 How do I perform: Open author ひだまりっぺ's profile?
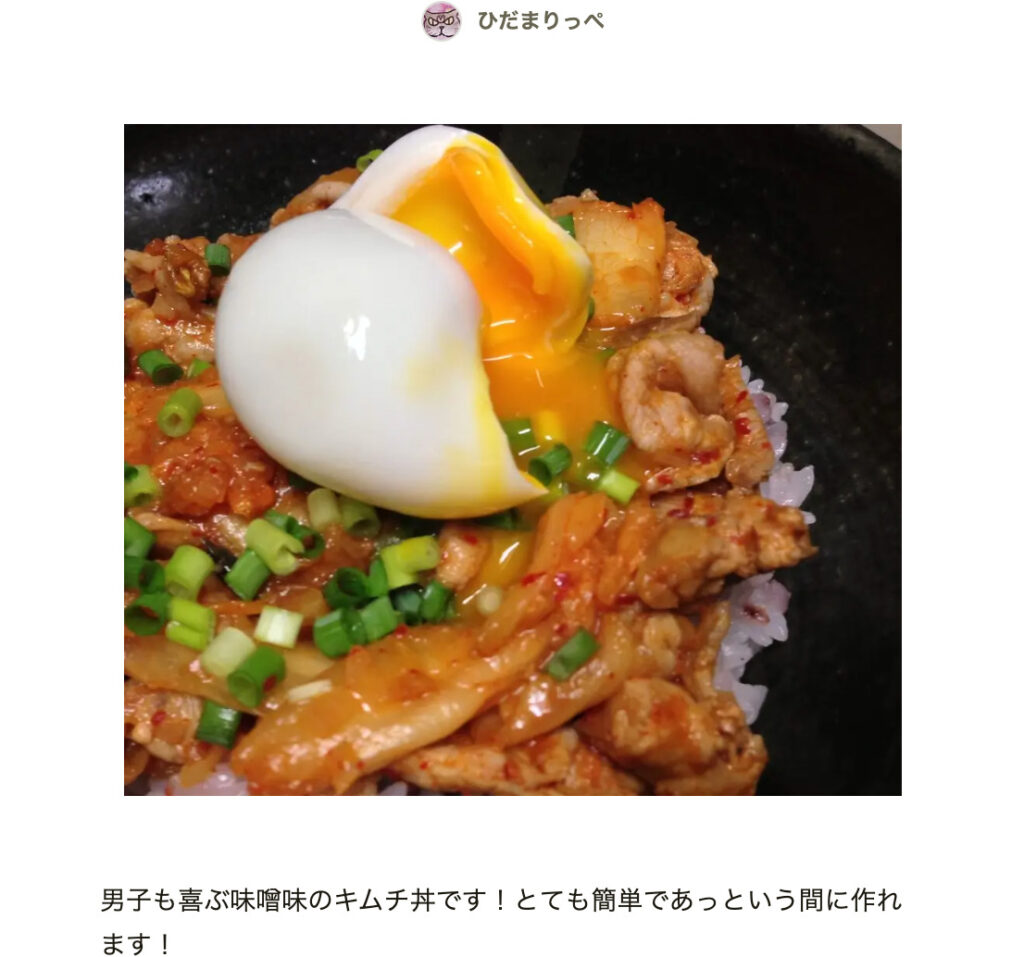(539, 21)
